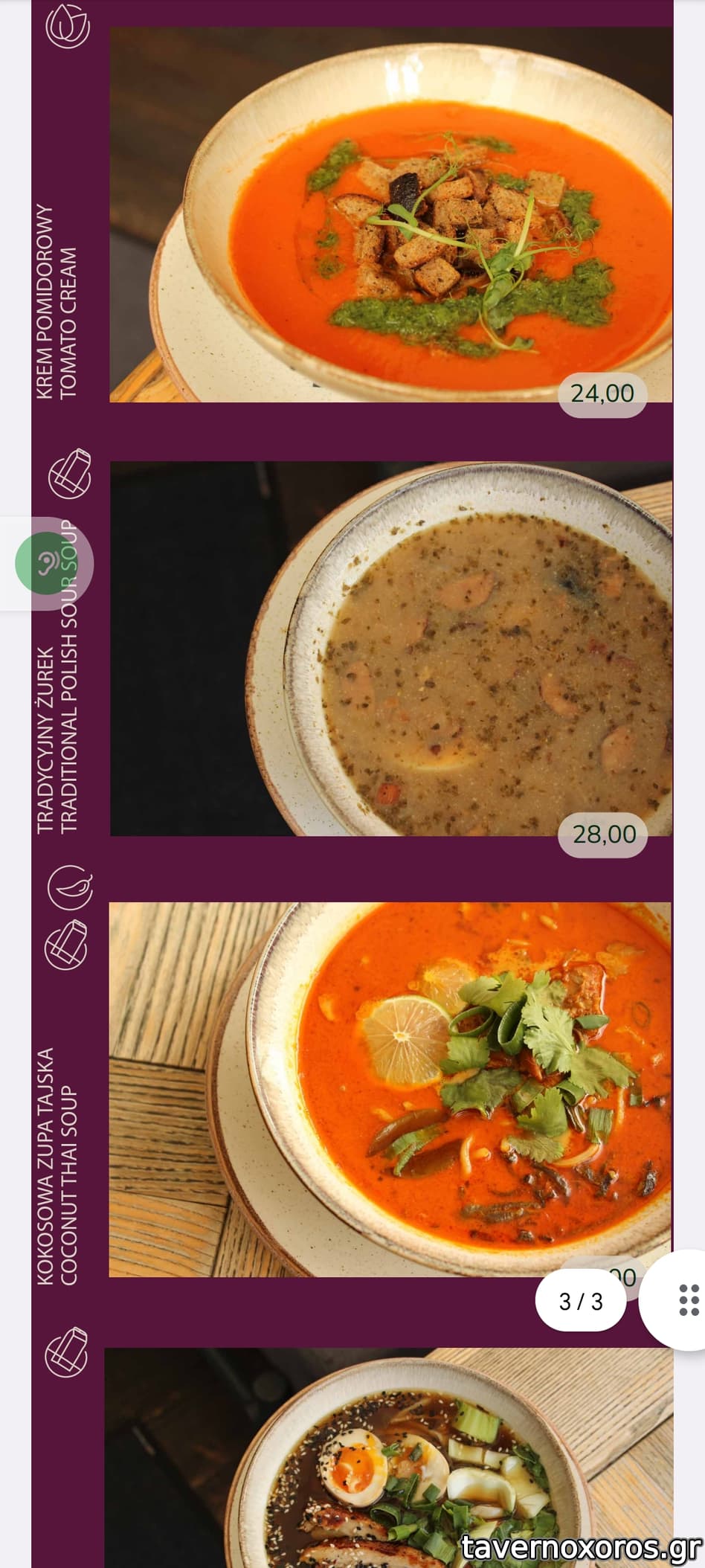Tap the floating green ear icon
Image resolution: width=705 pixels, height=1568 pixels.
click(48, 563)
